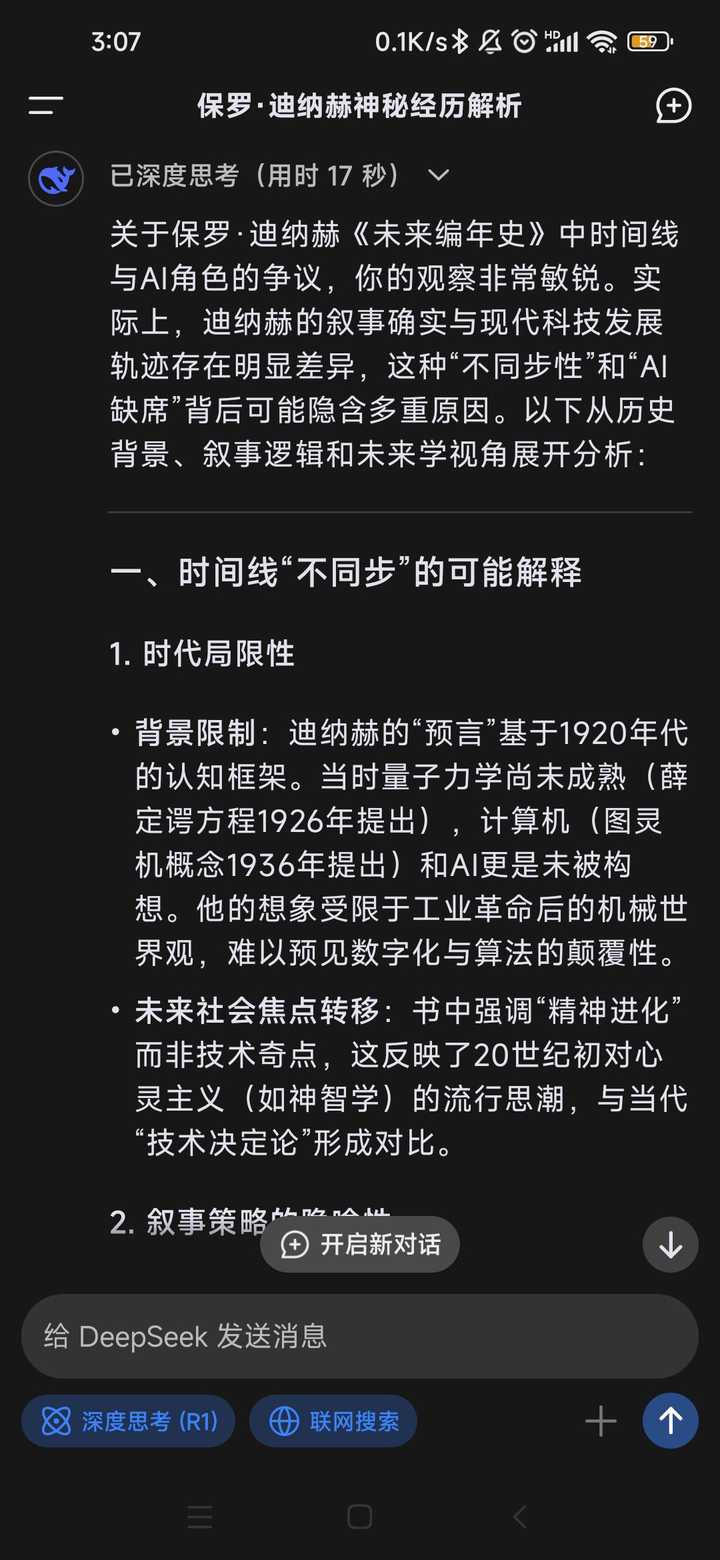Go back using the system back button
The image size is (720, 1560).
pos(520,1517)
